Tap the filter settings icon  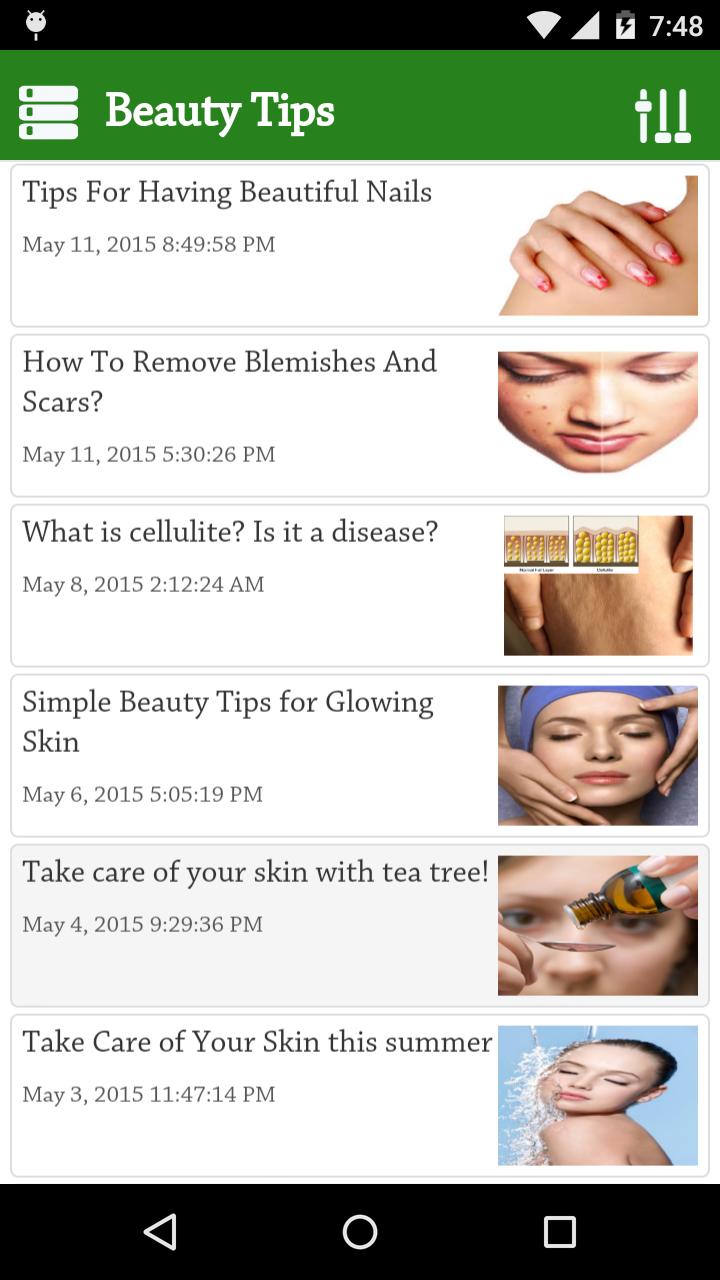663,111
